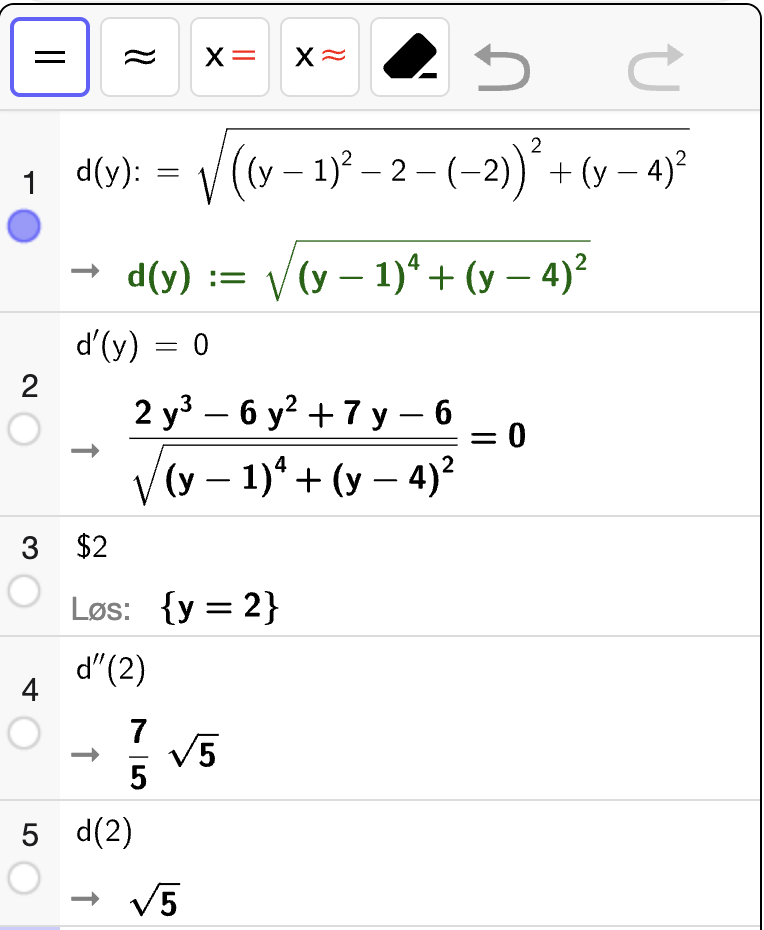This screenshot has height=930, width=764.
Task: Edit the d′(y) = 0 input
Action: (x=143, y=346)
